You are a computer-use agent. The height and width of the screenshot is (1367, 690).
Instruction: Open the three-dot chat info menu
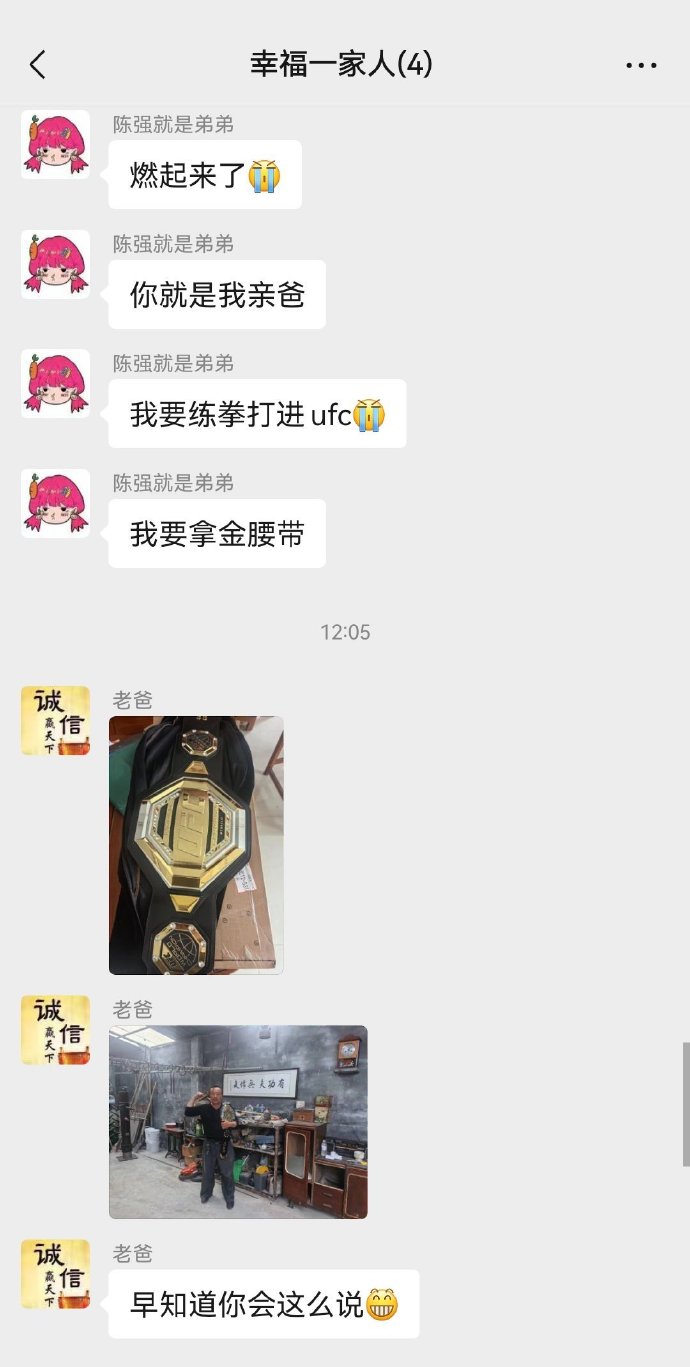641,66
